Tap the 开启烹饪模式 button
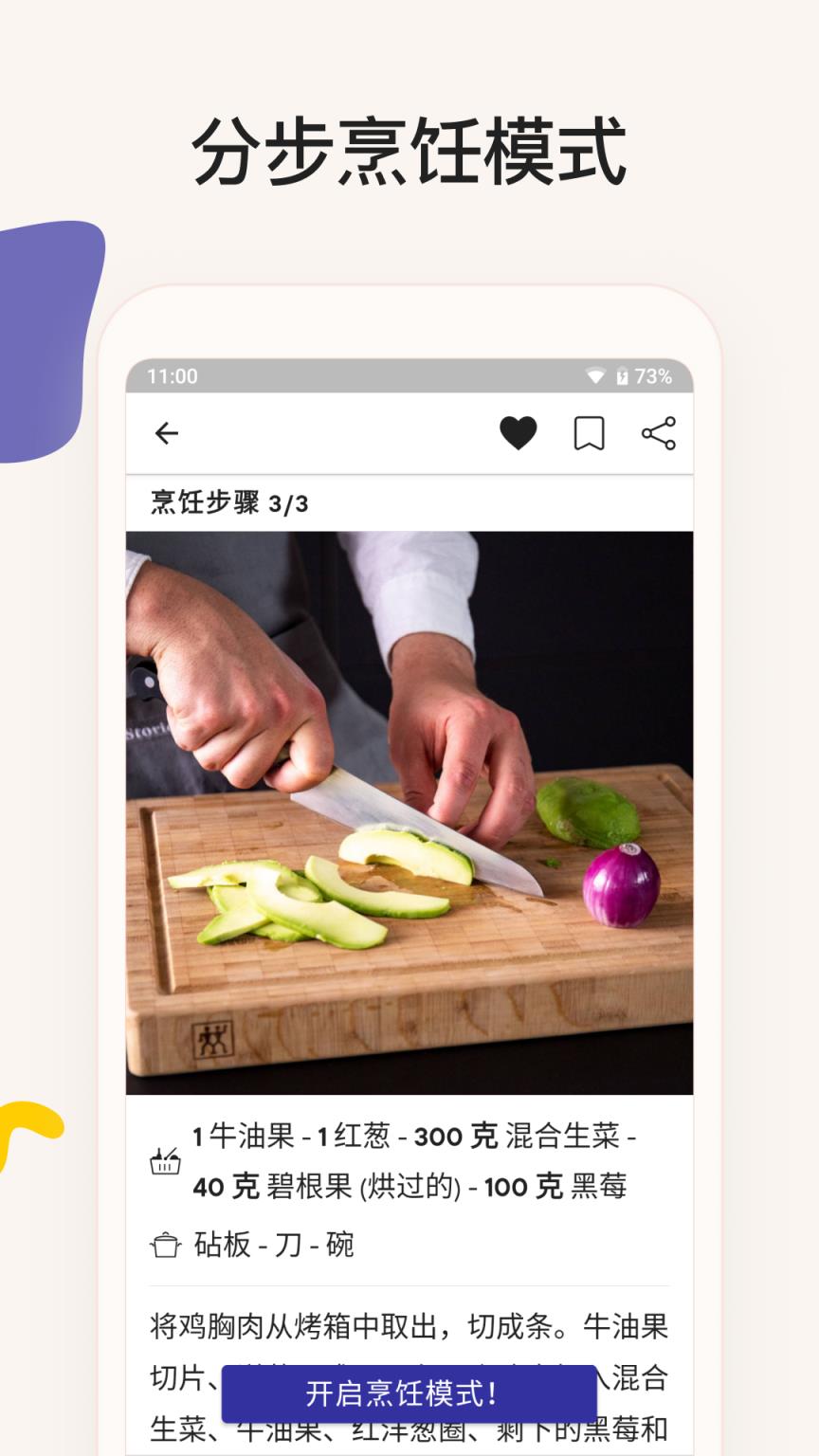Viewport: 819px width, 1456px height. coord(408,1393)
